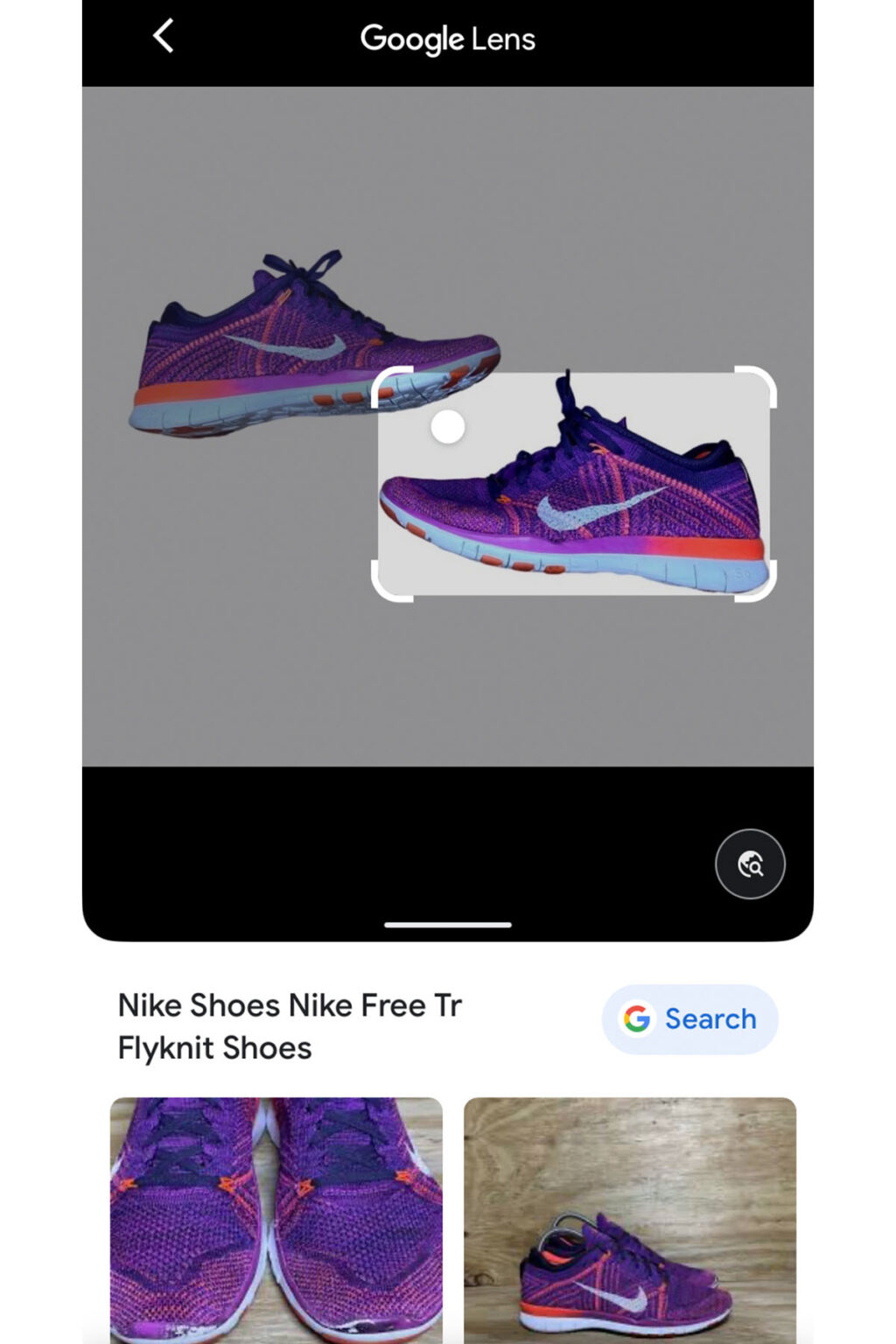Tap the white dot selection handle
Viewport: 896px width, 1344px height.
448,426
